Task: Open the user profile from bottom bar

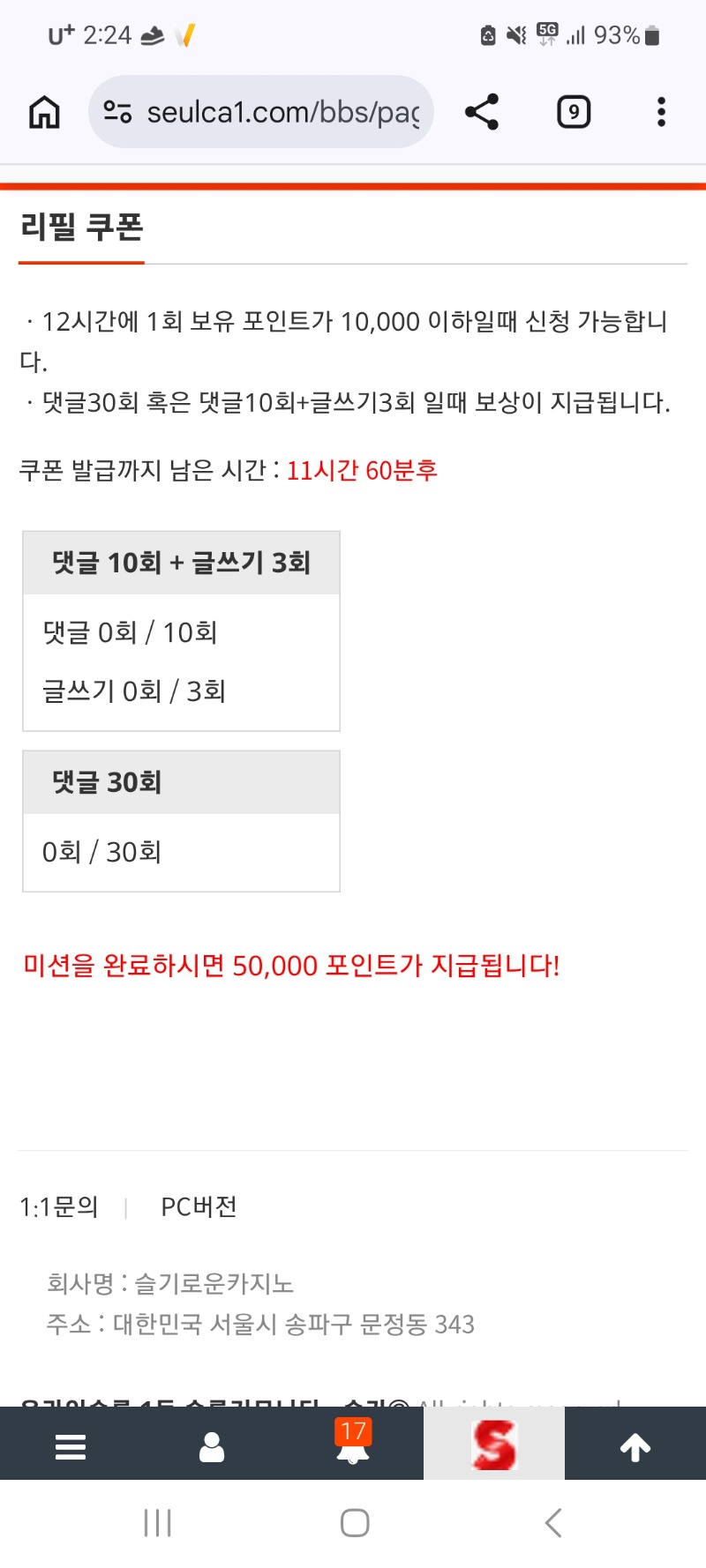Action: pyautogui.click(x=212, y=1446)
